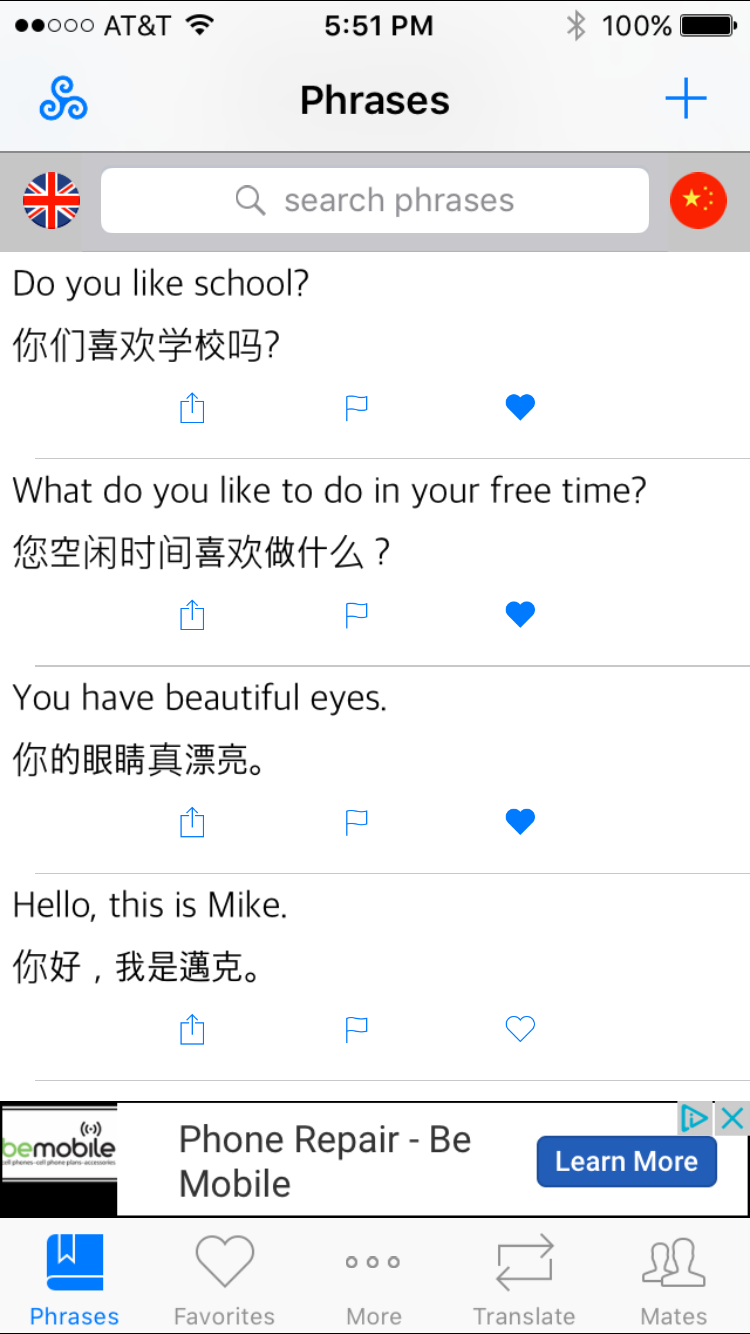Screen dimensions: 750x1334
Task: Switch to the Favorites tab
Action: click(224, 1278)
